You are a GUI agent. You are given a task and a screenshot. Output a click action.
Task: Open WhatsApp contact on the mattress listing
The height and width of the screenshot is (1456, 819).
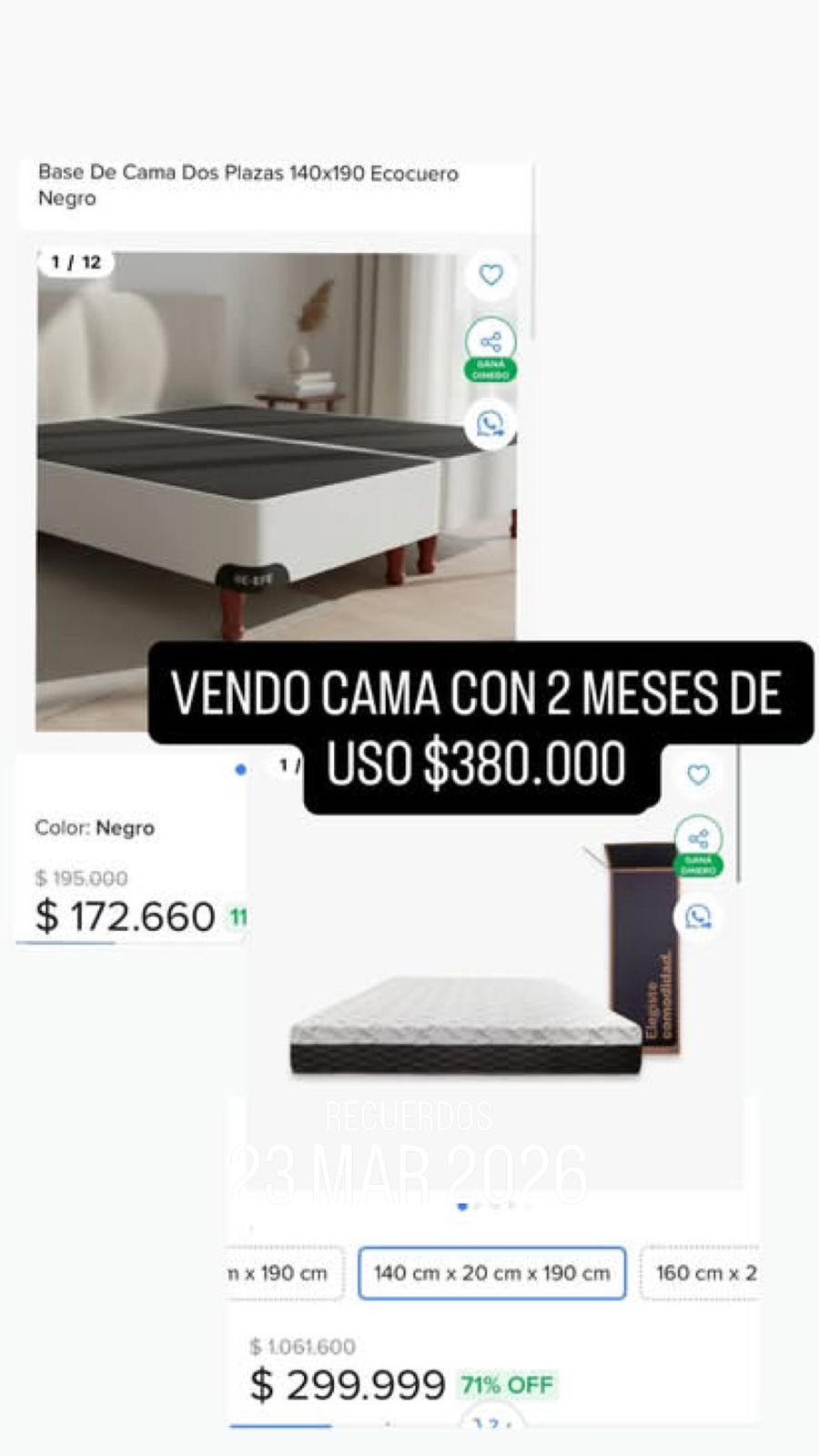[697, 916]
